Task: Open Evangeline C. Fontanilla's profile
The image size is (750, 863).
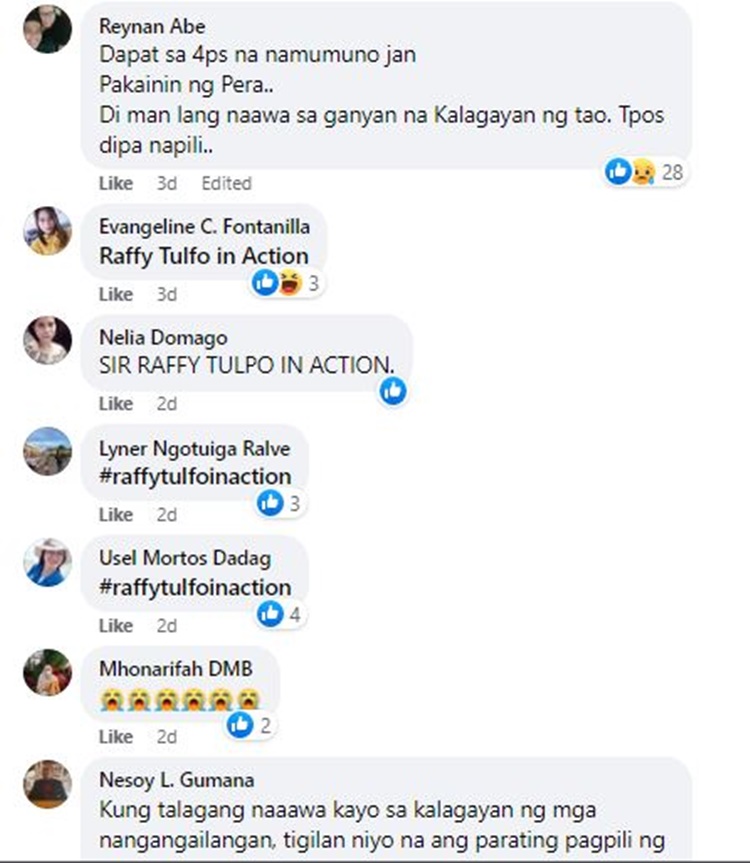Action: coord(204,227)
